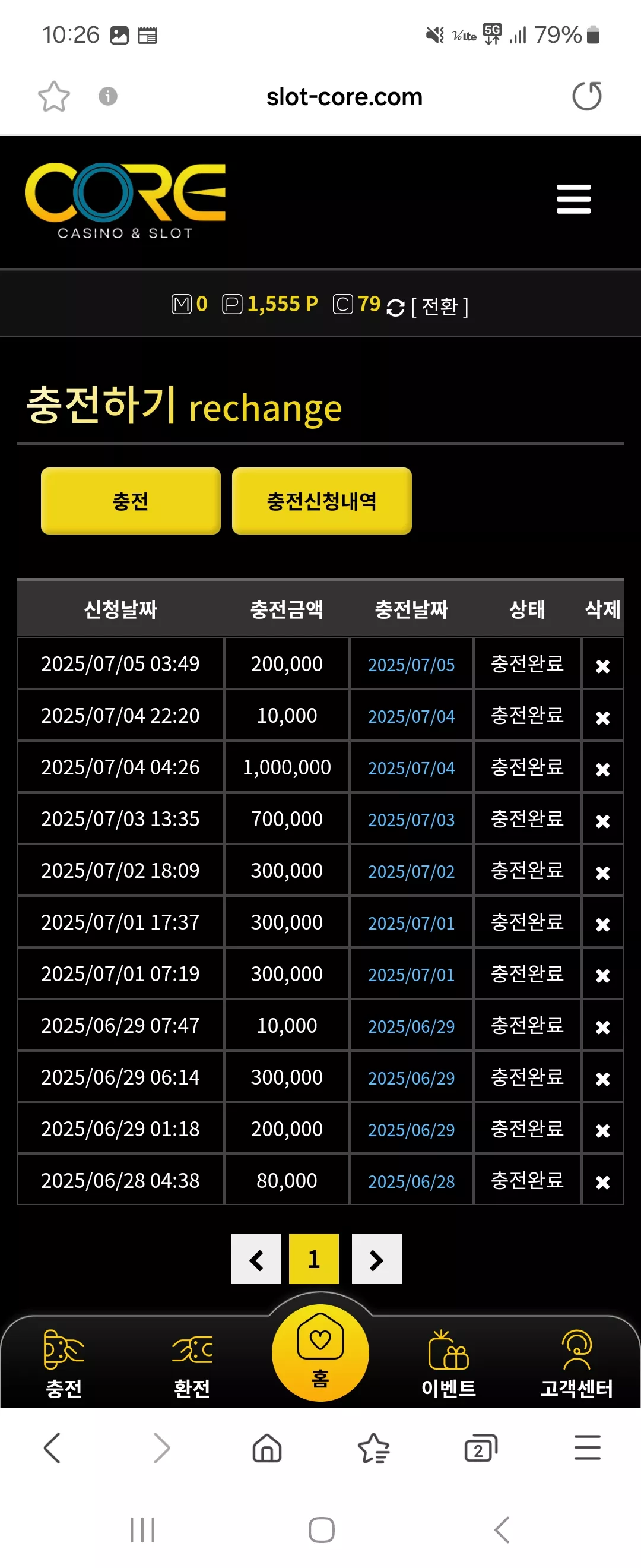Open the browser tabs switcher
Viewport: 641px width, 1568px height.
click(480, 1447)
